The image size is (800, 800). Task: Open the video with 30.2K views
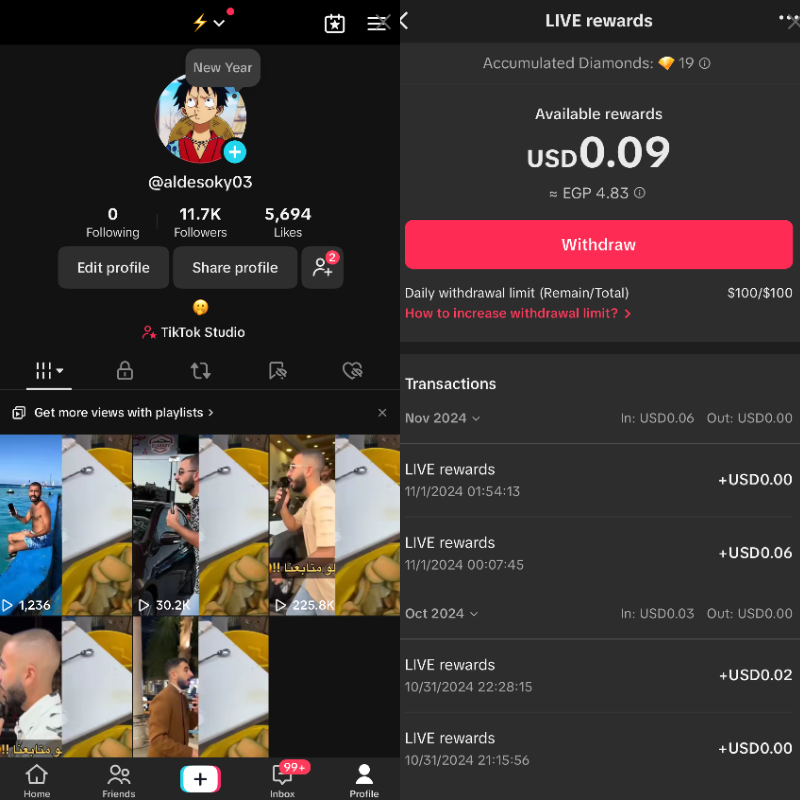click(200, 525)
